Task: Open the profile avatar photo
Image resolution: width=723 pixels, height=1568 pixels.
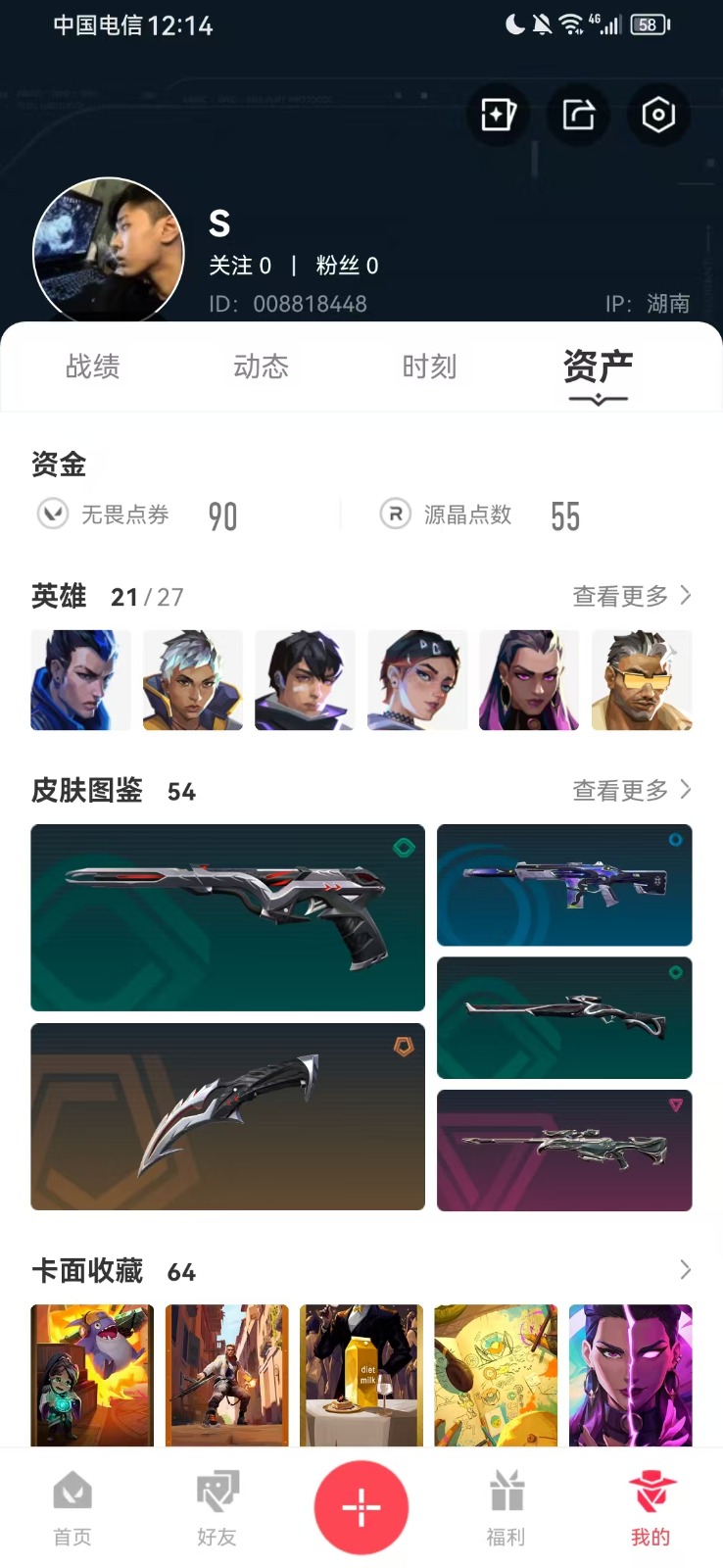Action: coord(109,251)
